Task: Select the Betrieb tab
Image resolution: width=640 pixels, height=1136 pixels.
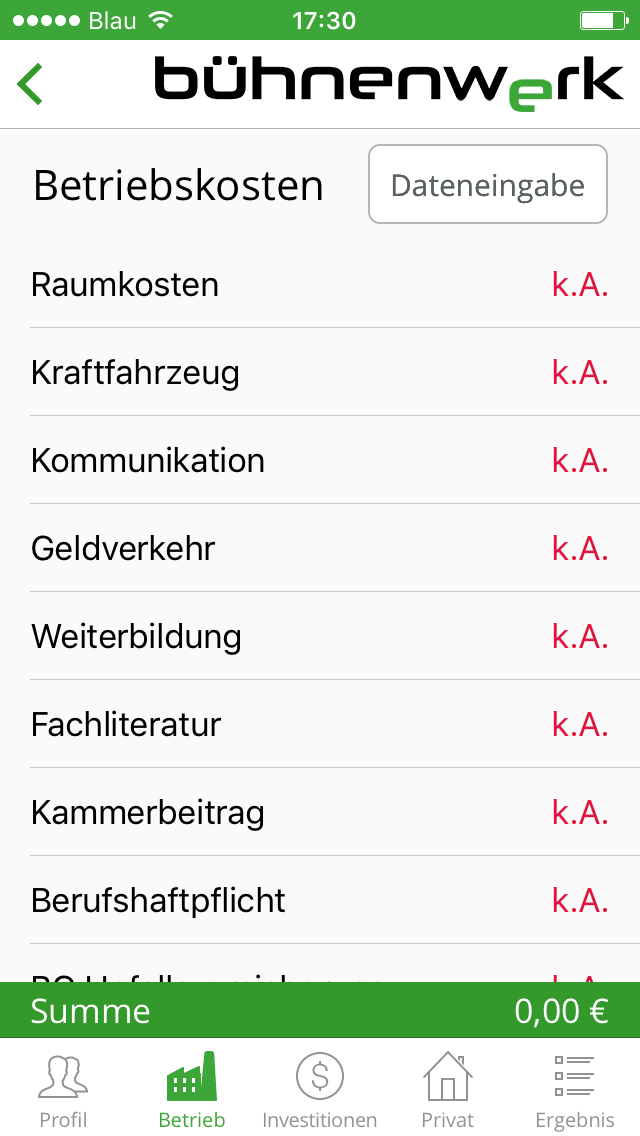Action: (x=192, y=1090)
